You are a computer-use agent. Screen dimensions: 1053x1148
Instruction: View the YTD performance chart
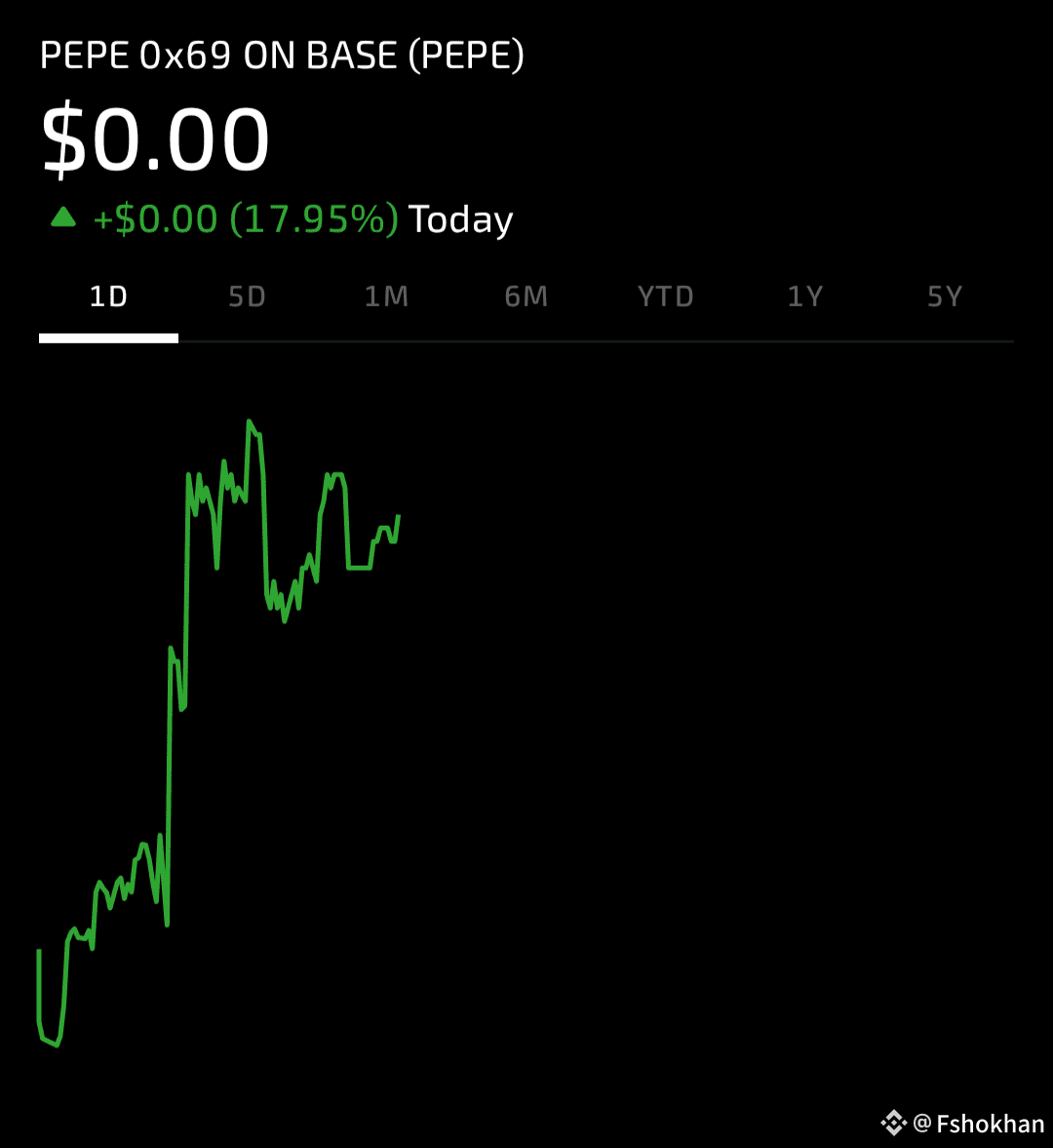point(665,297)
